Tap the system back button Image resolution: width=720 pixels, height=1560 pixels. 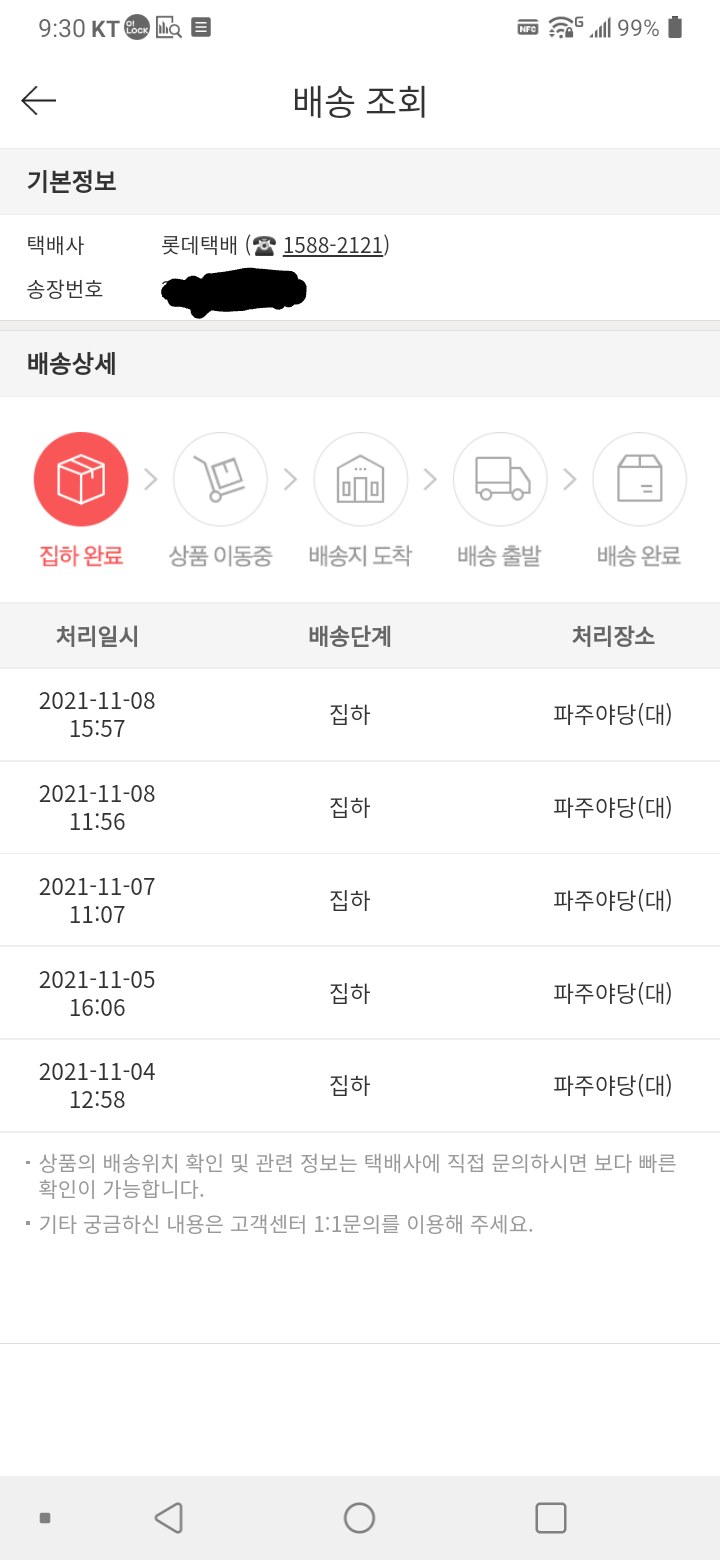click(168, 1517)
